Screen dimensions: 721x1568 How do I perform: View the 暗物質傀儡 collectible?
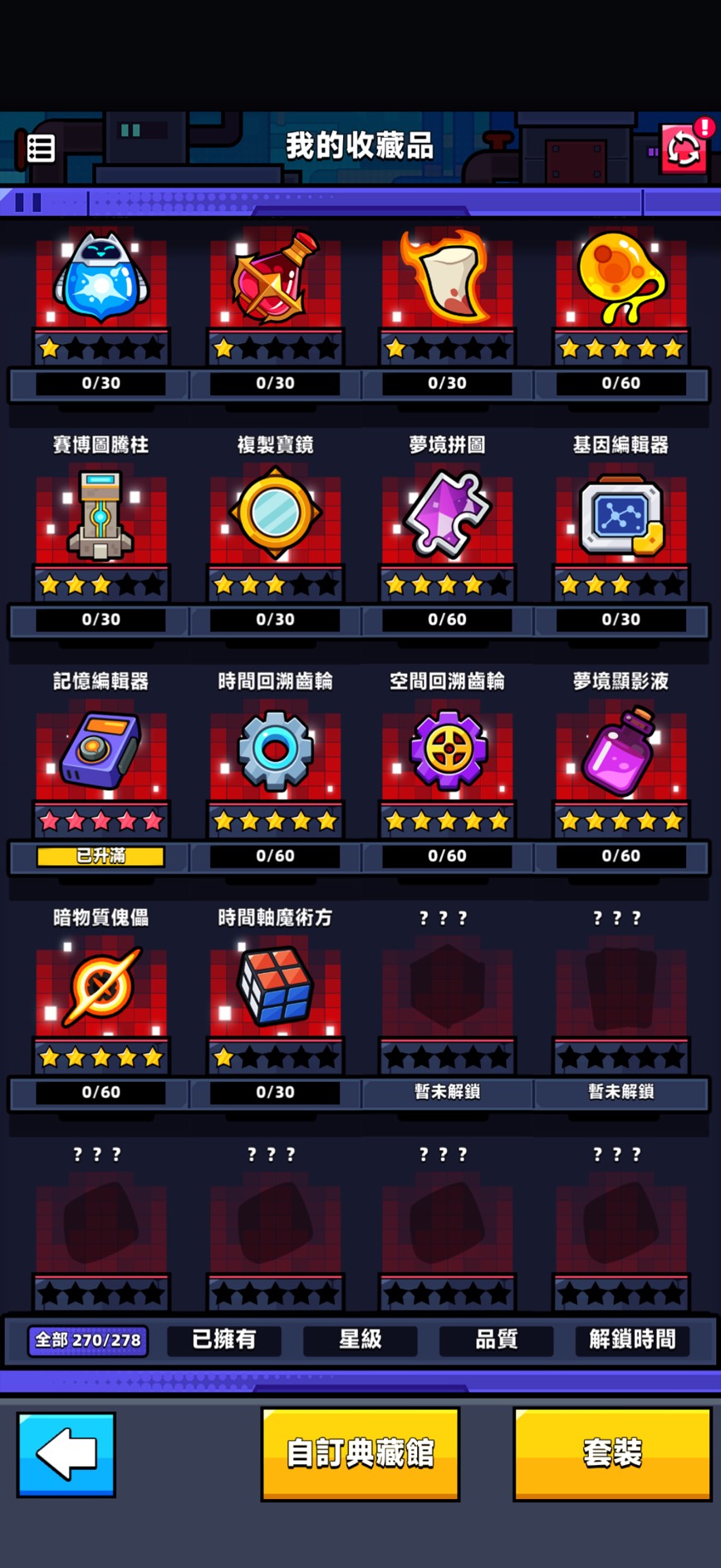[101, 988]
